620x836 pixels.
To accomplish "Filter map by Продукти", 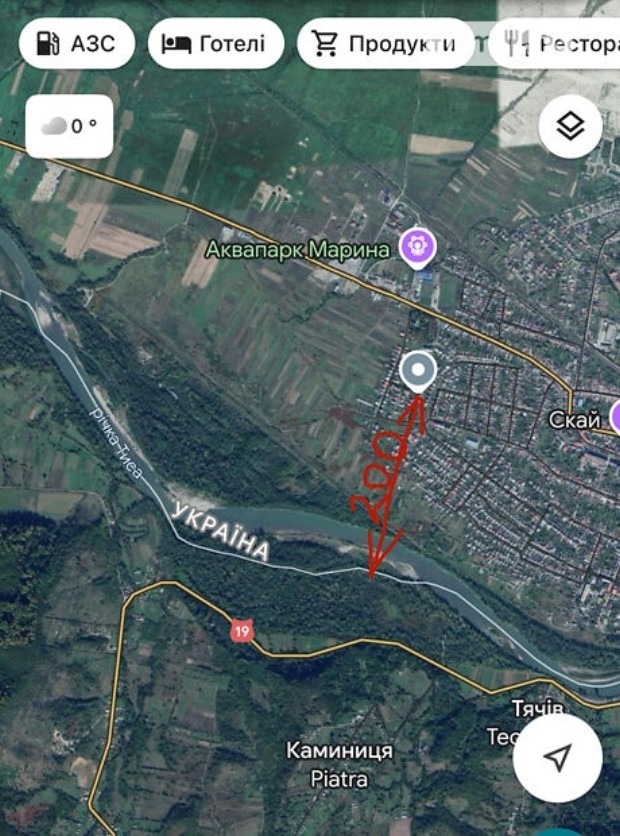I will tap(385, 44).
